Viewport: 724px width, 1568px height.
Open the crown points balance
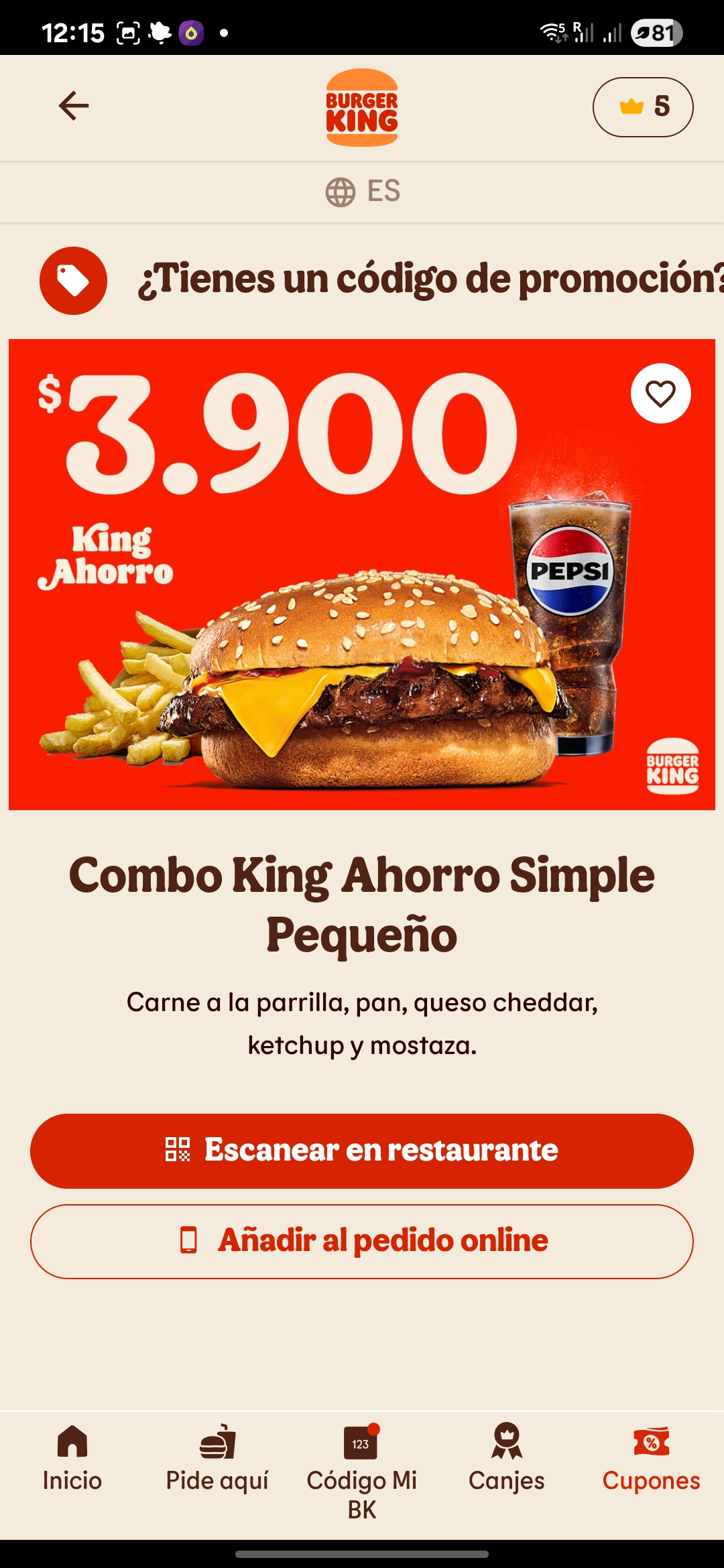[x=642, y=107]
